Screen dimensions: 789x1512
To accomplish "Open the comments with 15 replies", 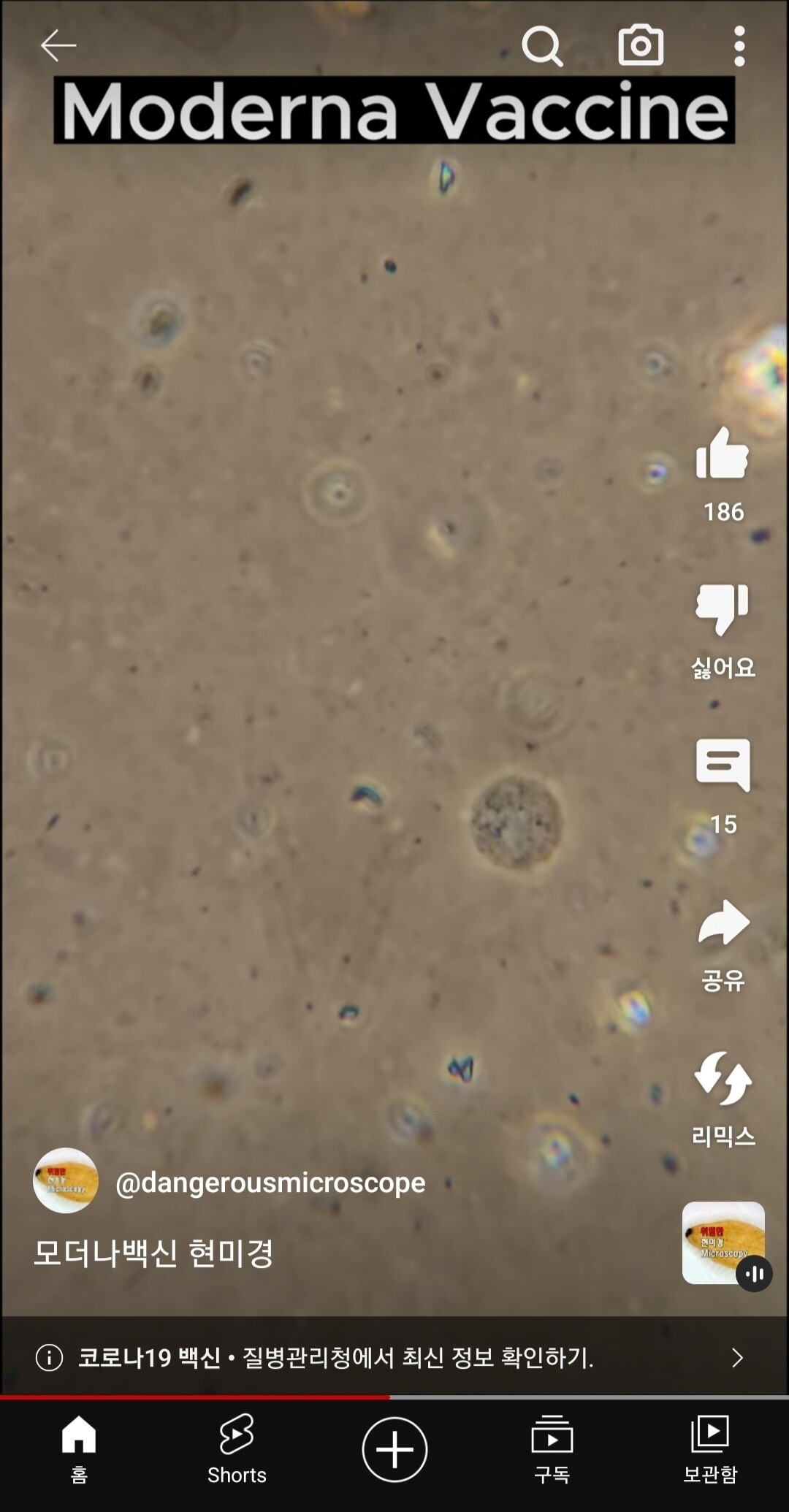I will click(x=723, y=765).
